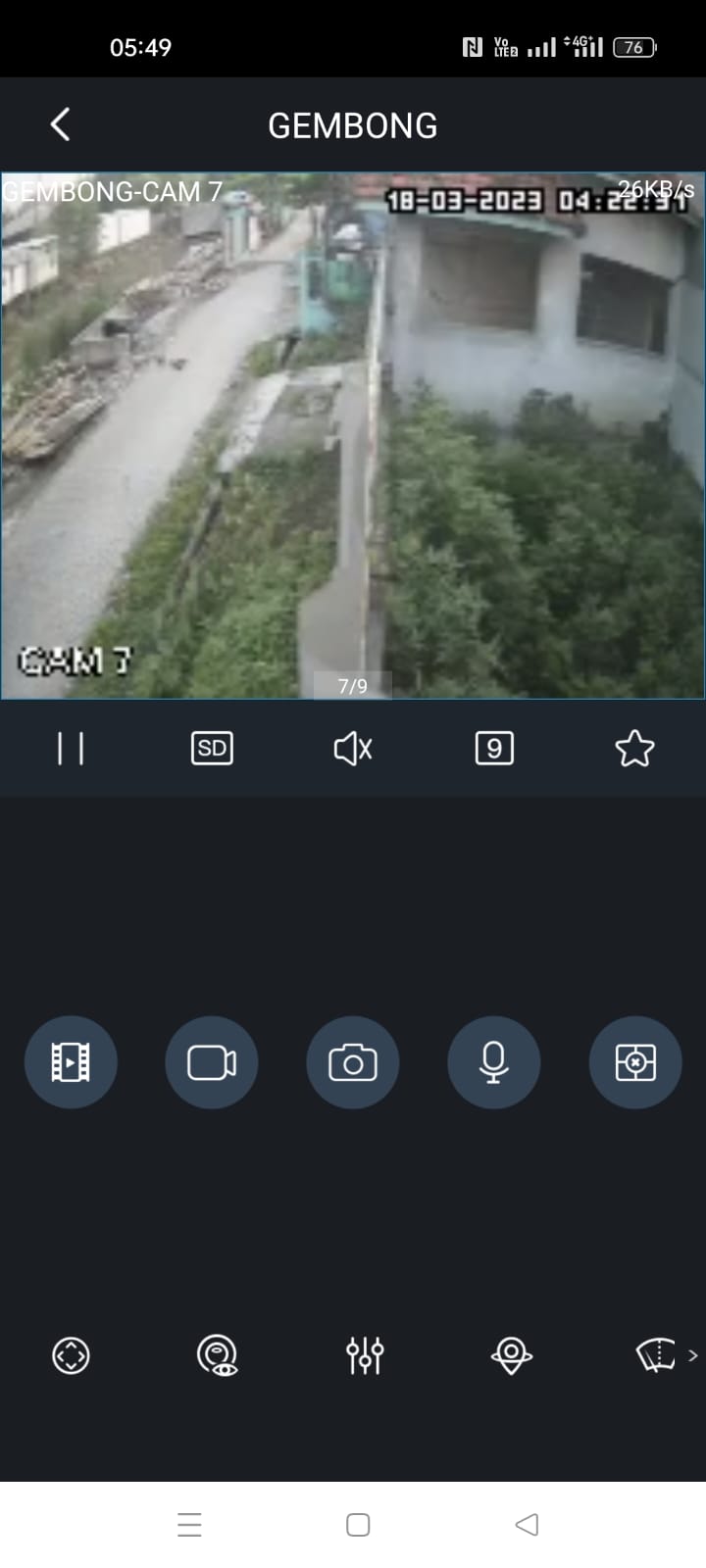This screenshot has width=706, height=1568.
Task: Pause the live camera stream
Action: tap(71, 749)
